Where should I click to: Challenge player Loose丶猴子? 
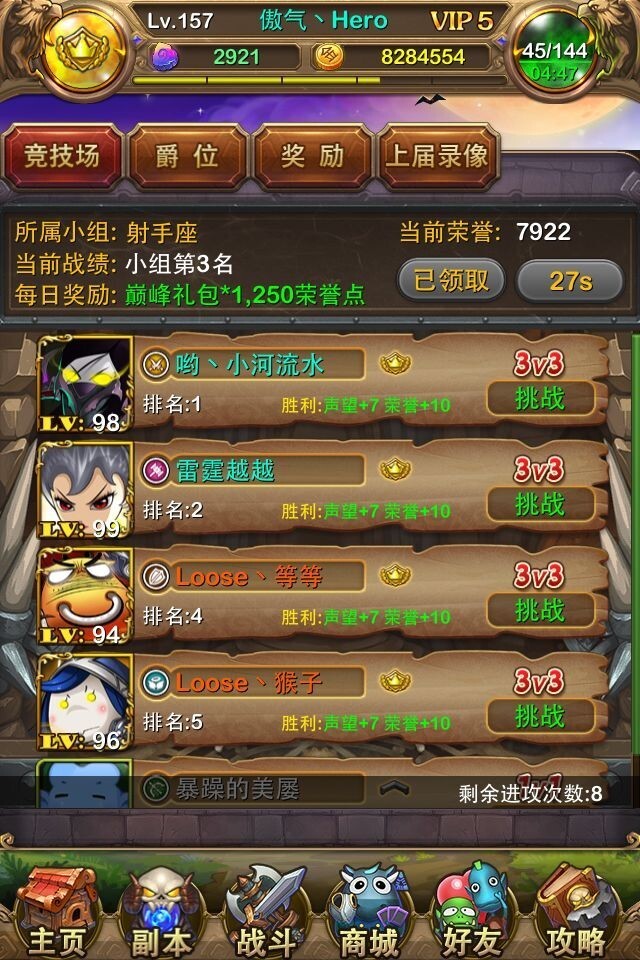540,716
